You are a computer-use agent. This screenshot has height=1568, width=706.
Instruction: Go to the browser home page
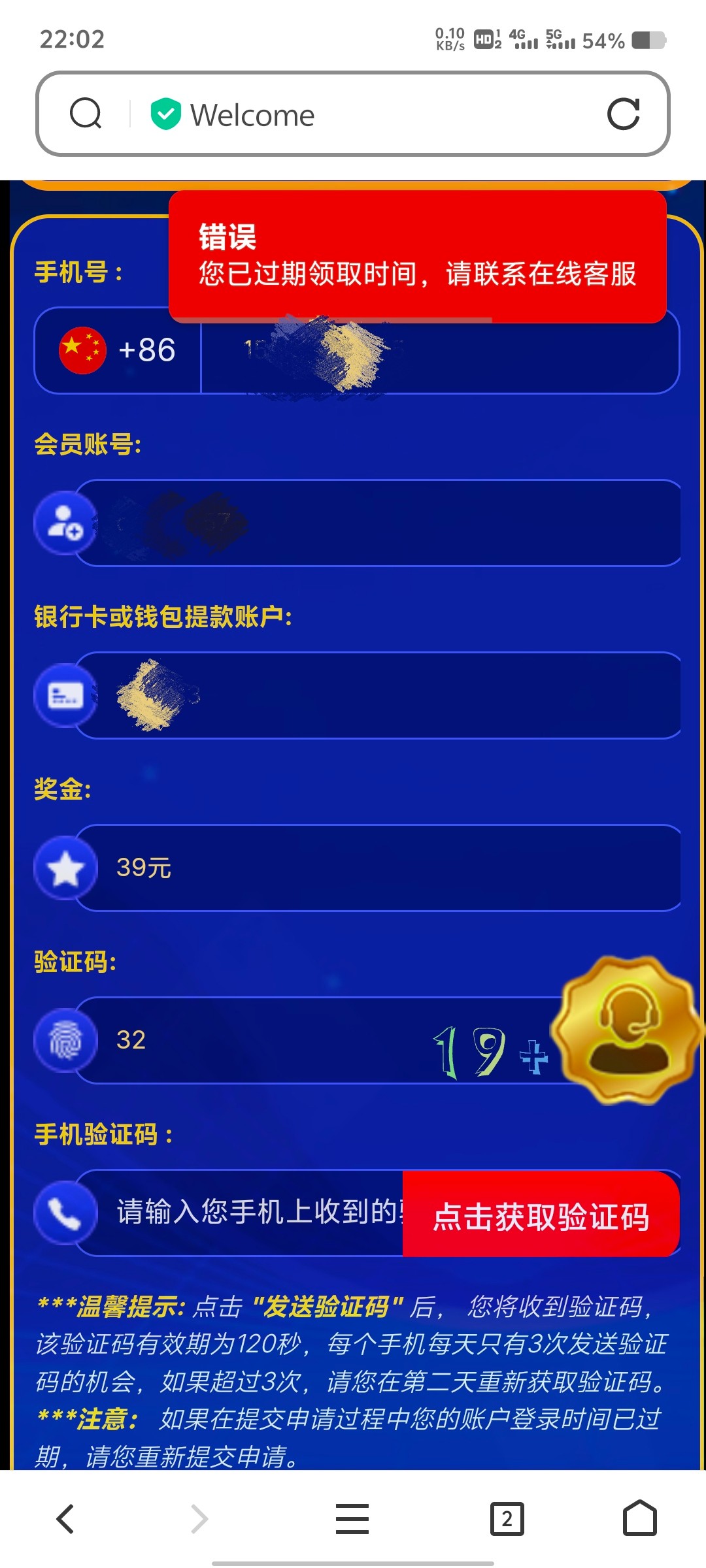[639, 1518]
